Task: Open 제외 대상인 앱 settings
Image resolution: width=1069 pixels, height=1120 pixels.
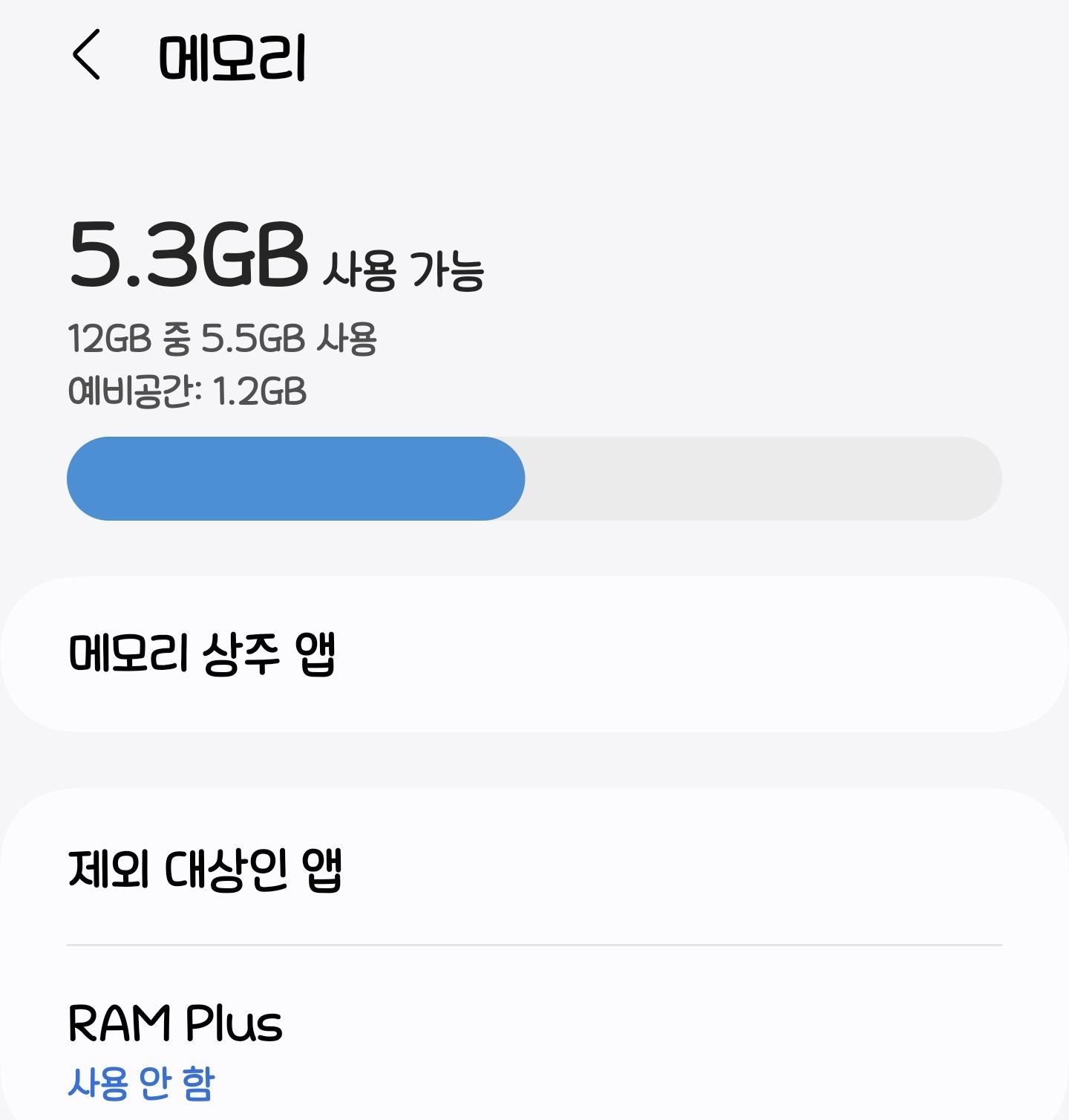Action: pyautogui.click(x=534, y=869)
